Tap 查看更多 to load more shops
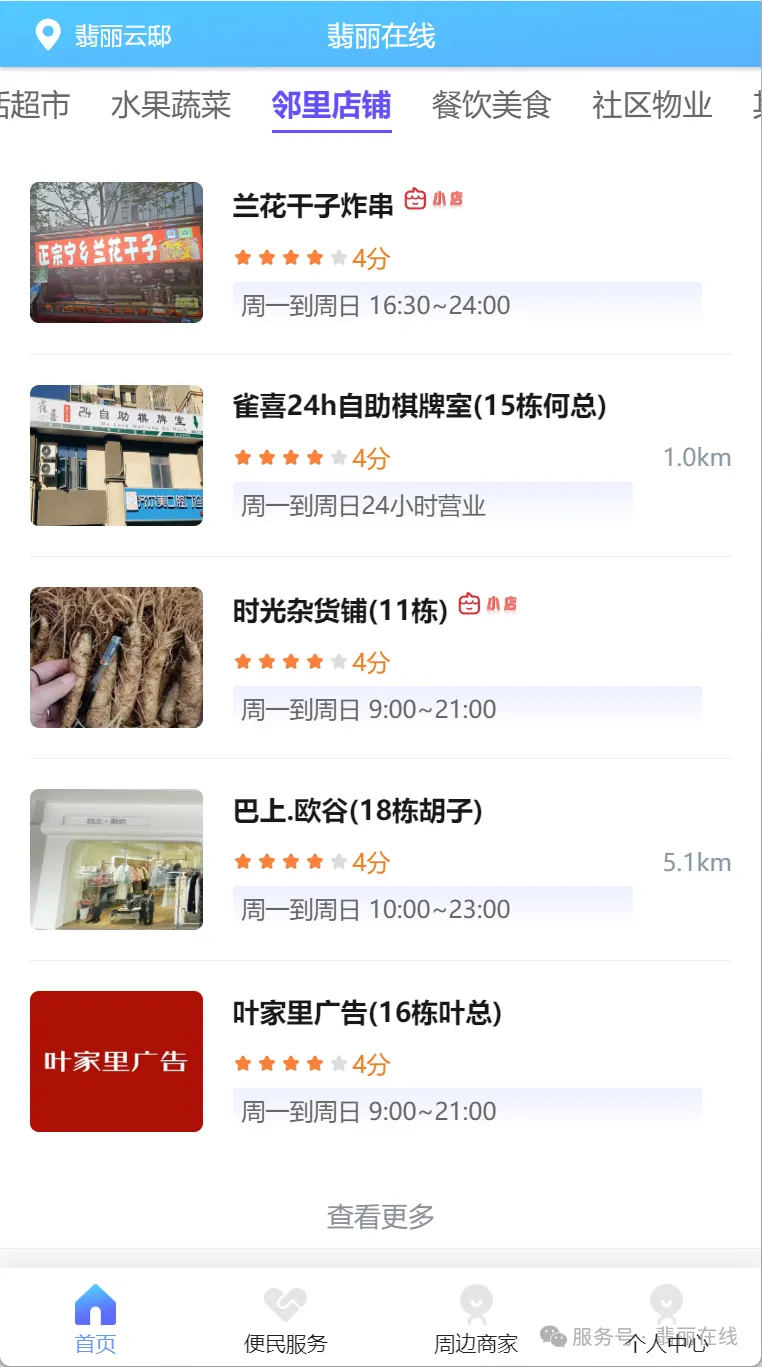Viewport: 762px width, 1367px height. click(x=380, y=1216)
